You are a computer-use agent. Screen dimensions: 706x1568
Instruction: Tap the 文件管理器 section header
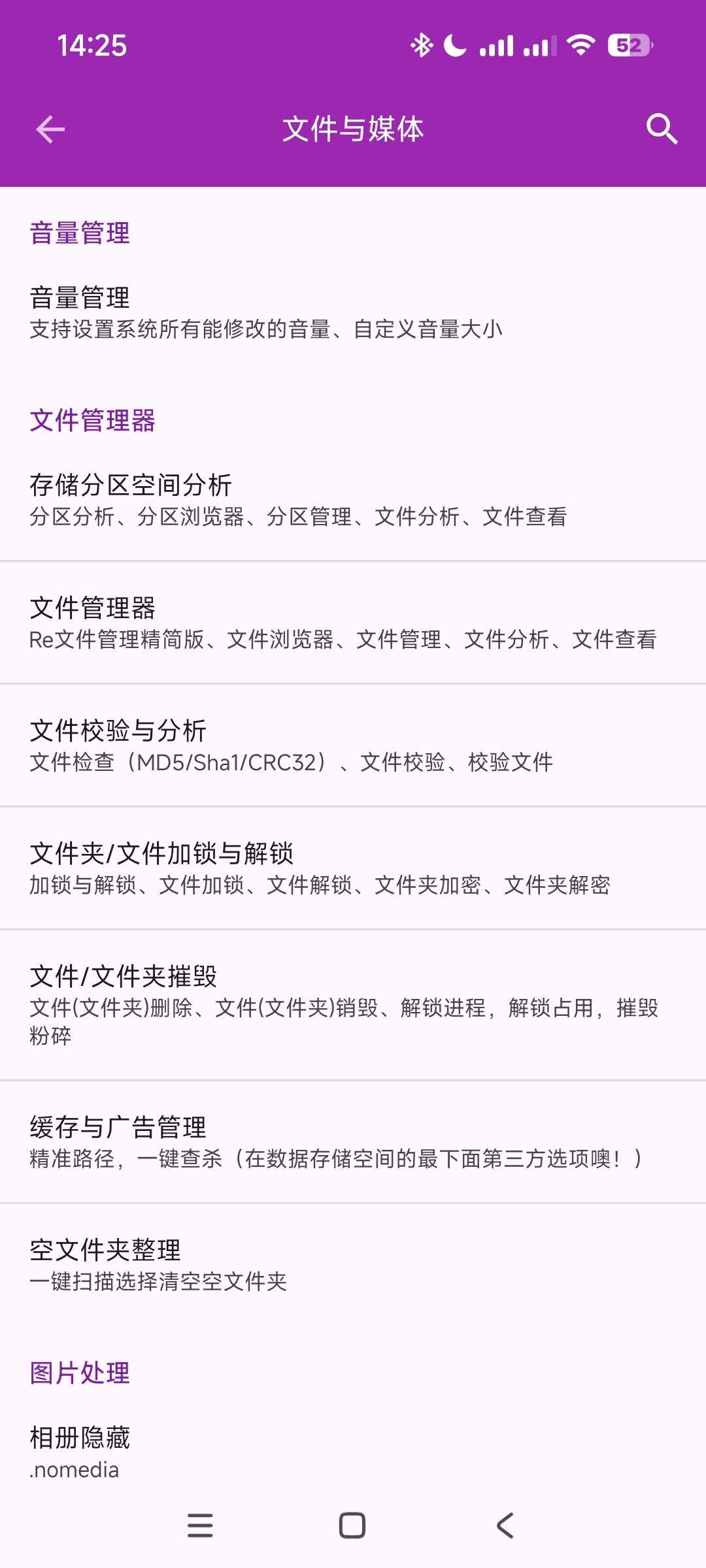click(x=92, y=421)
